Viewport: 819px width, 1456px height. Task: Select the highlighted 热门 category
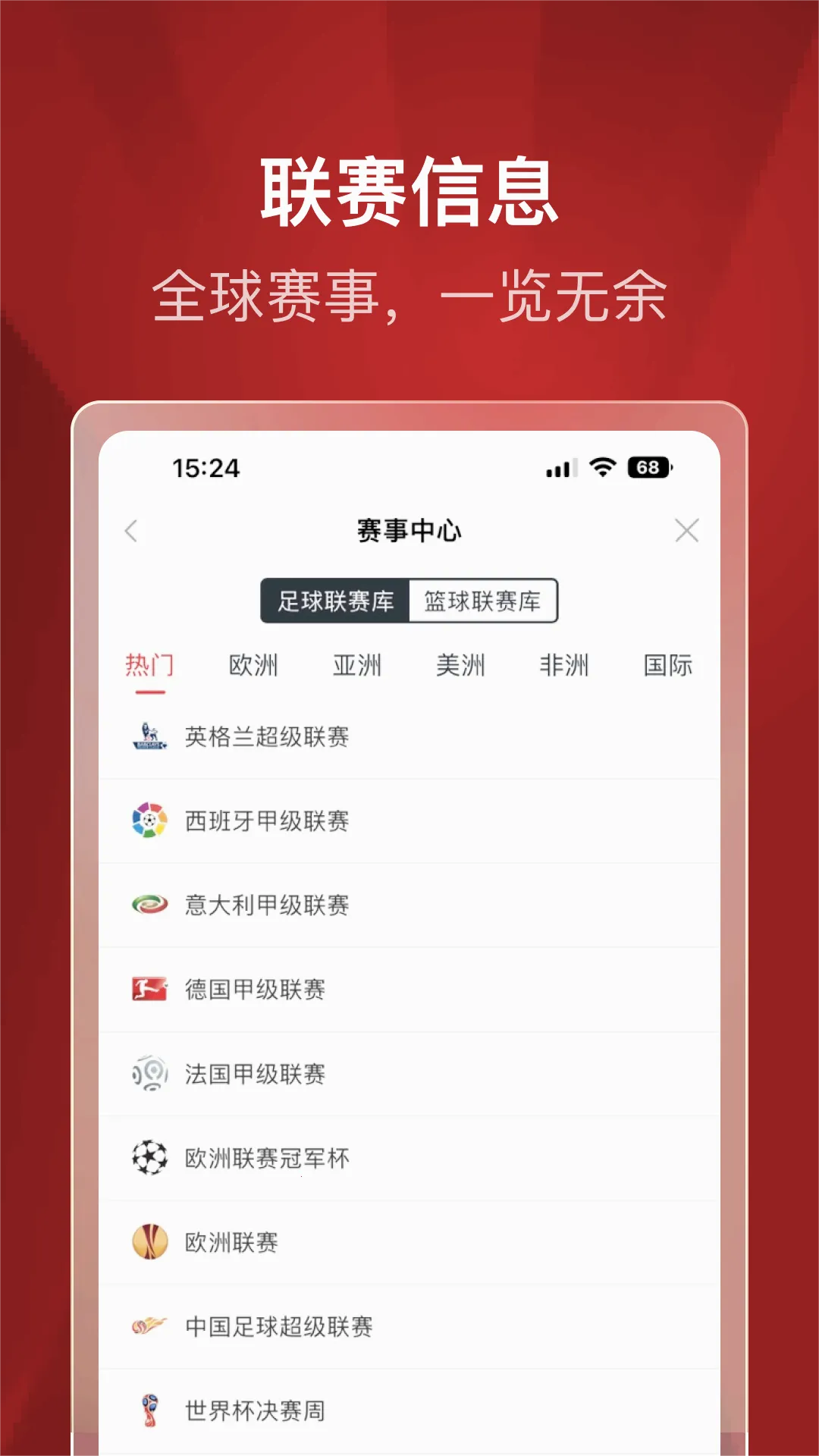(x=149, y=664)
